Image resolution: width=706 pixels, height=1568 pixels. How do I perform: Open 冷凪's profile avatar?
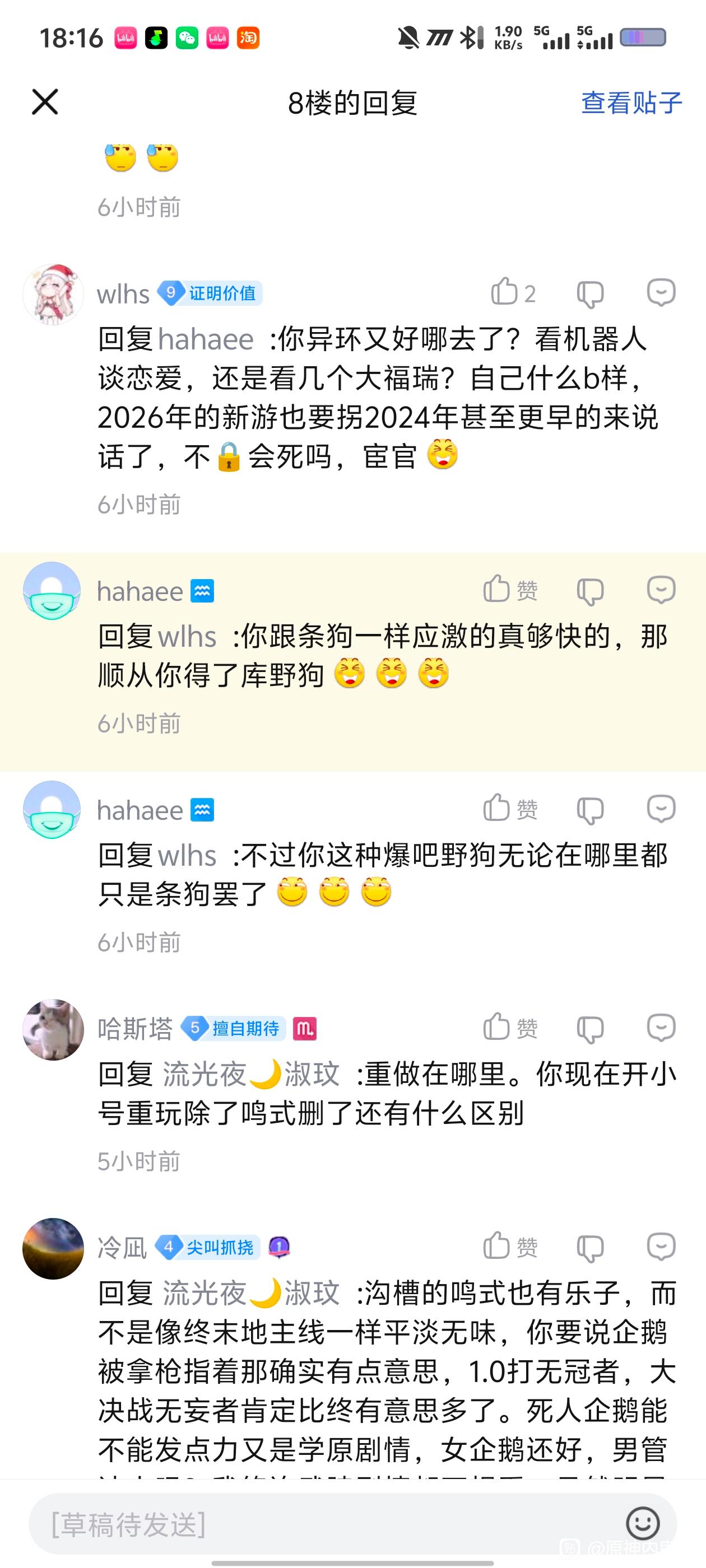tap(53, 1248)
